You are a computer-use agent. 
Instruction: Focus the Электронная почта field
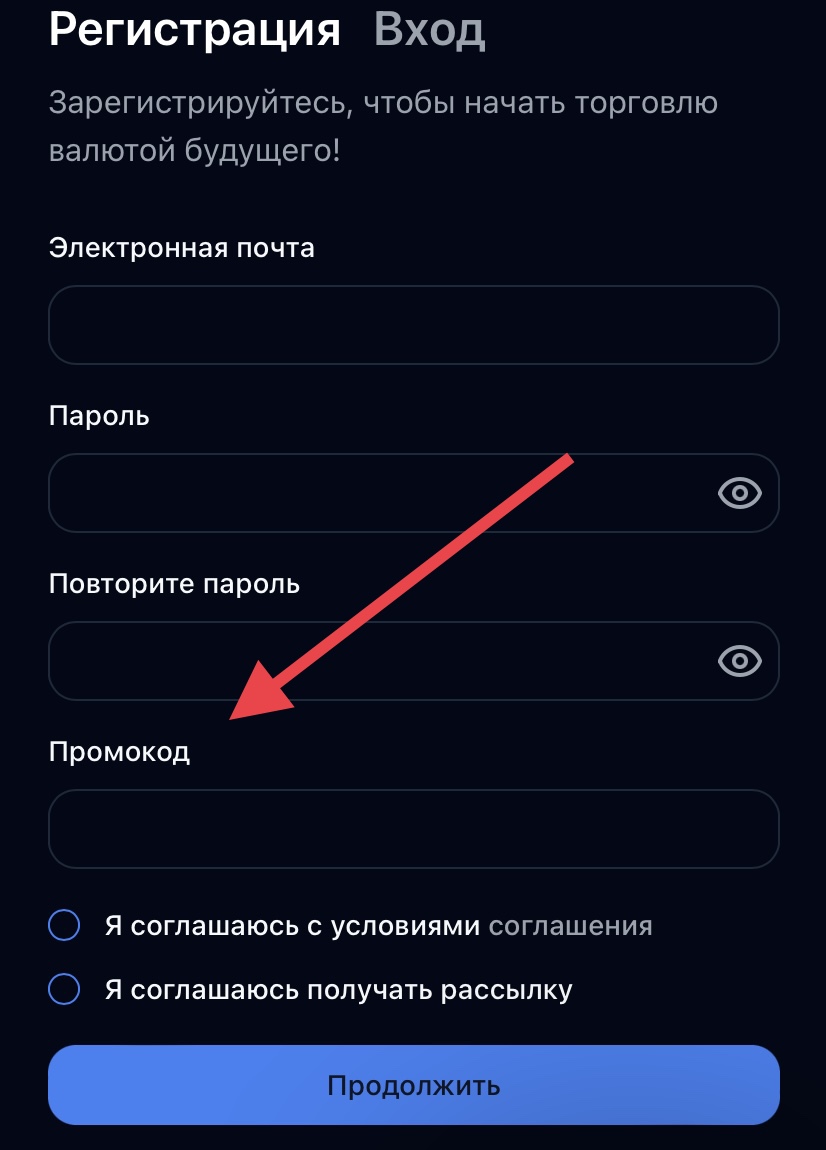pyautogui.click(x=413, y=325)
